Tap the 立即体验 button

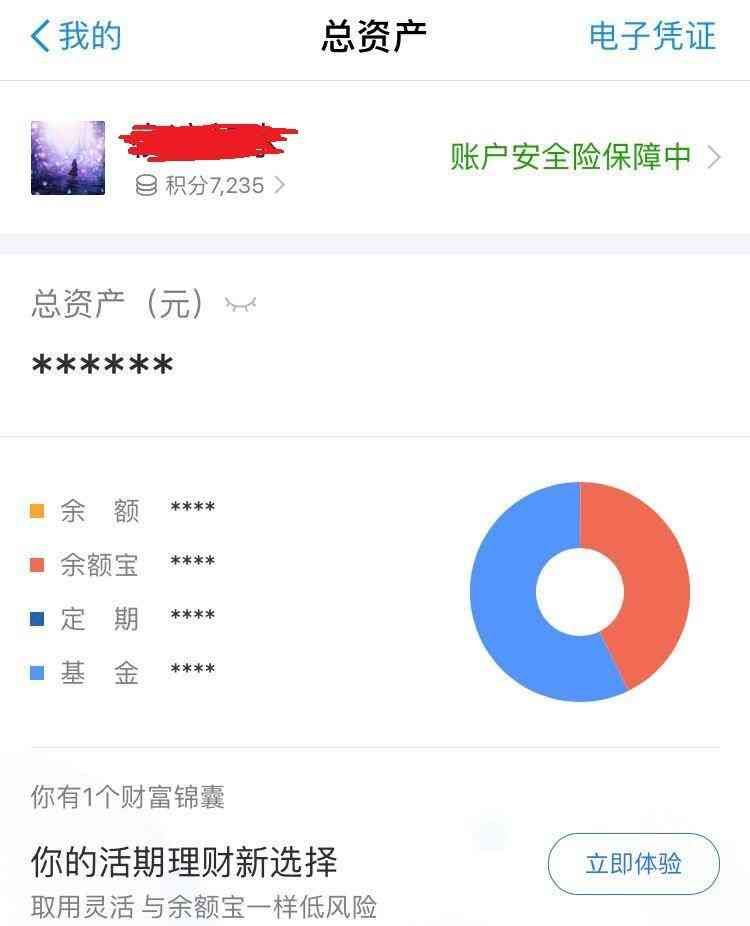point(636,864)
